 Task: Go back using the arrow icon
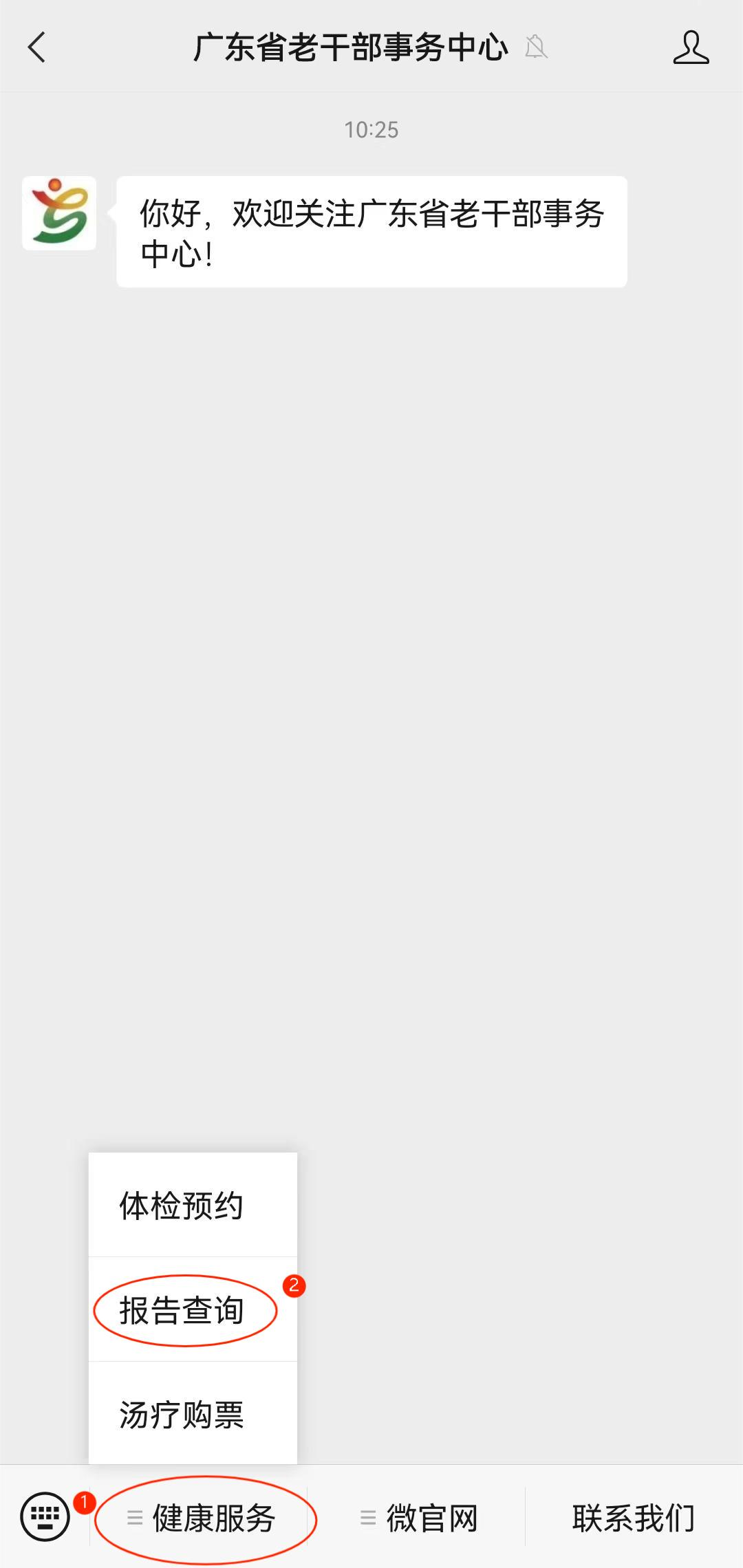(37, 47)
